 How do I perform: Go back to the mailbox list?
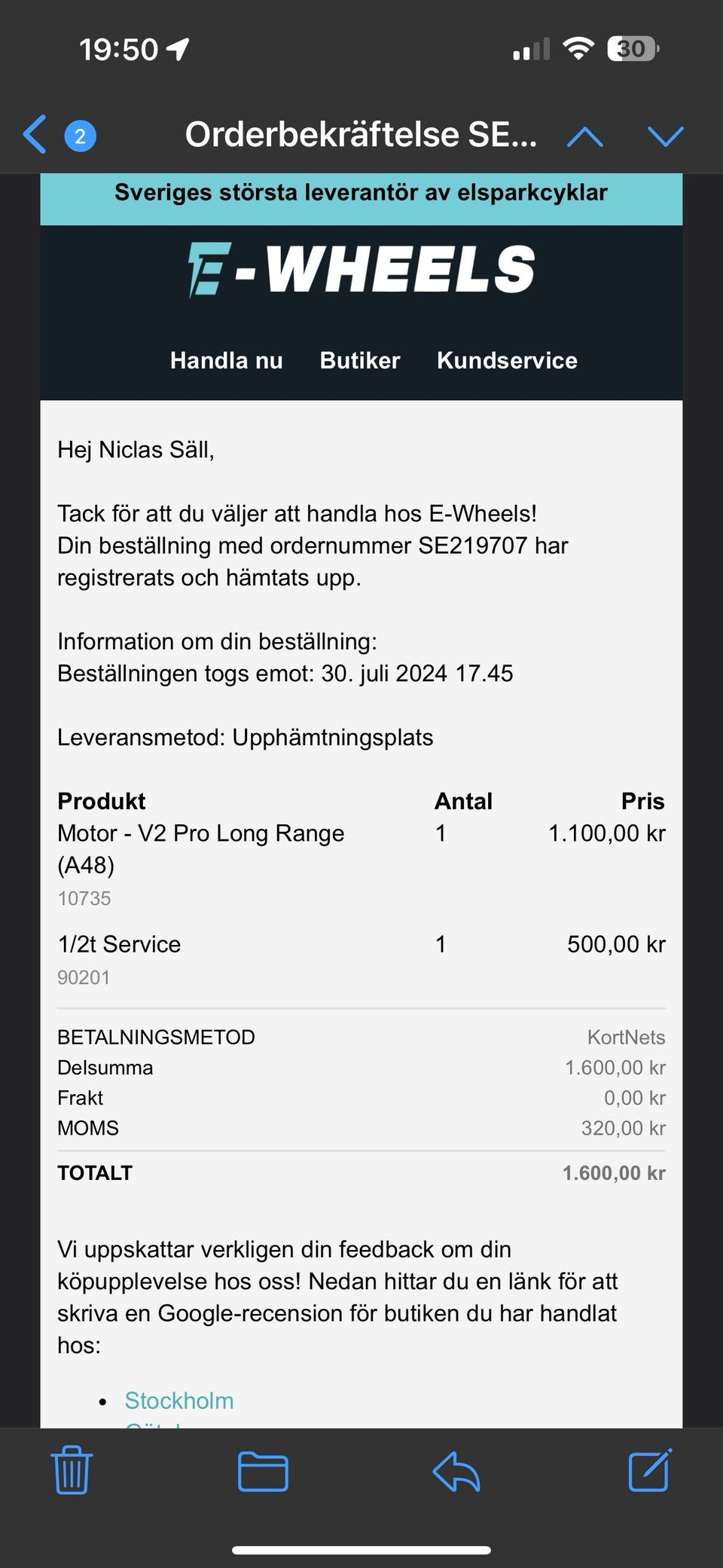click(35, 135)
